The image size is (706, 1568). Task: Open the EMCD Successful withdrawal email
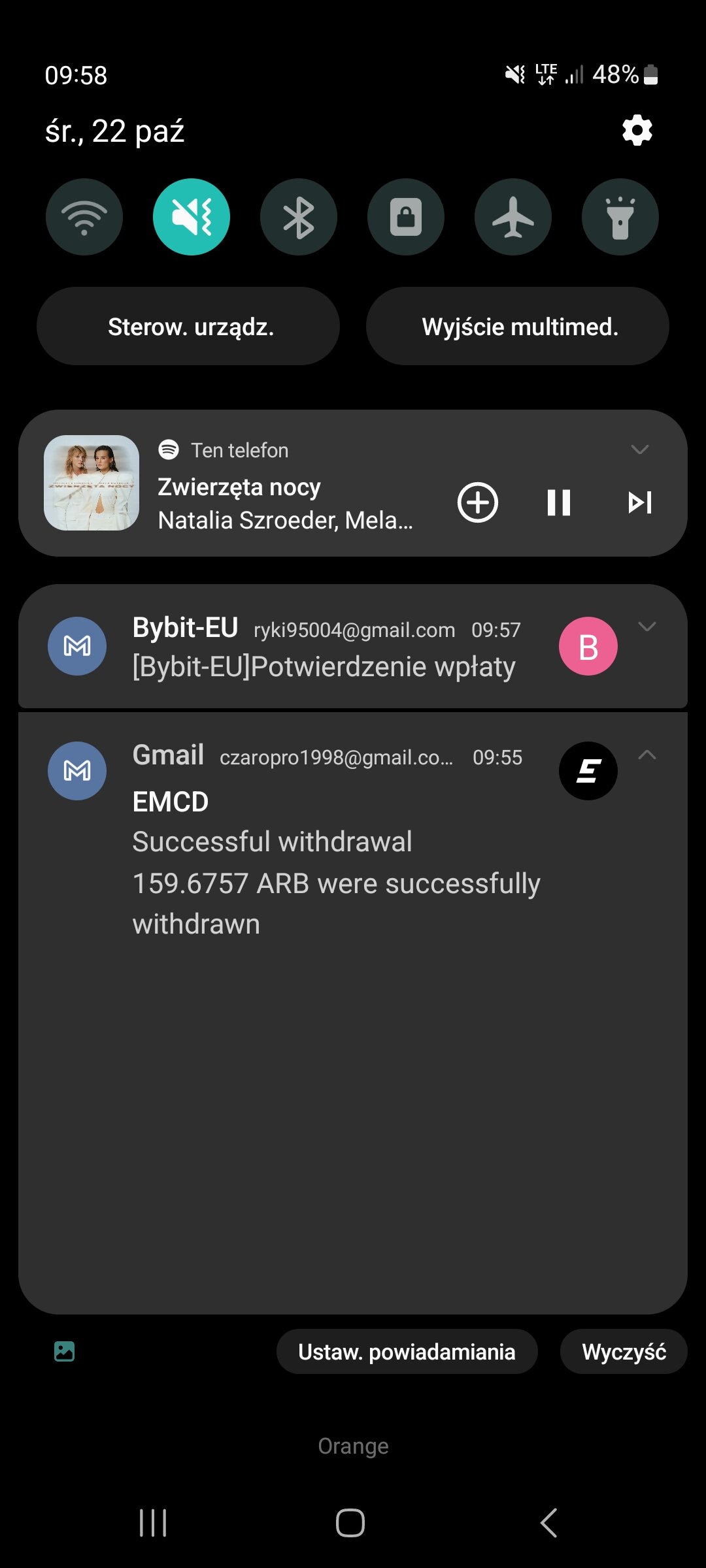(337, 862)
